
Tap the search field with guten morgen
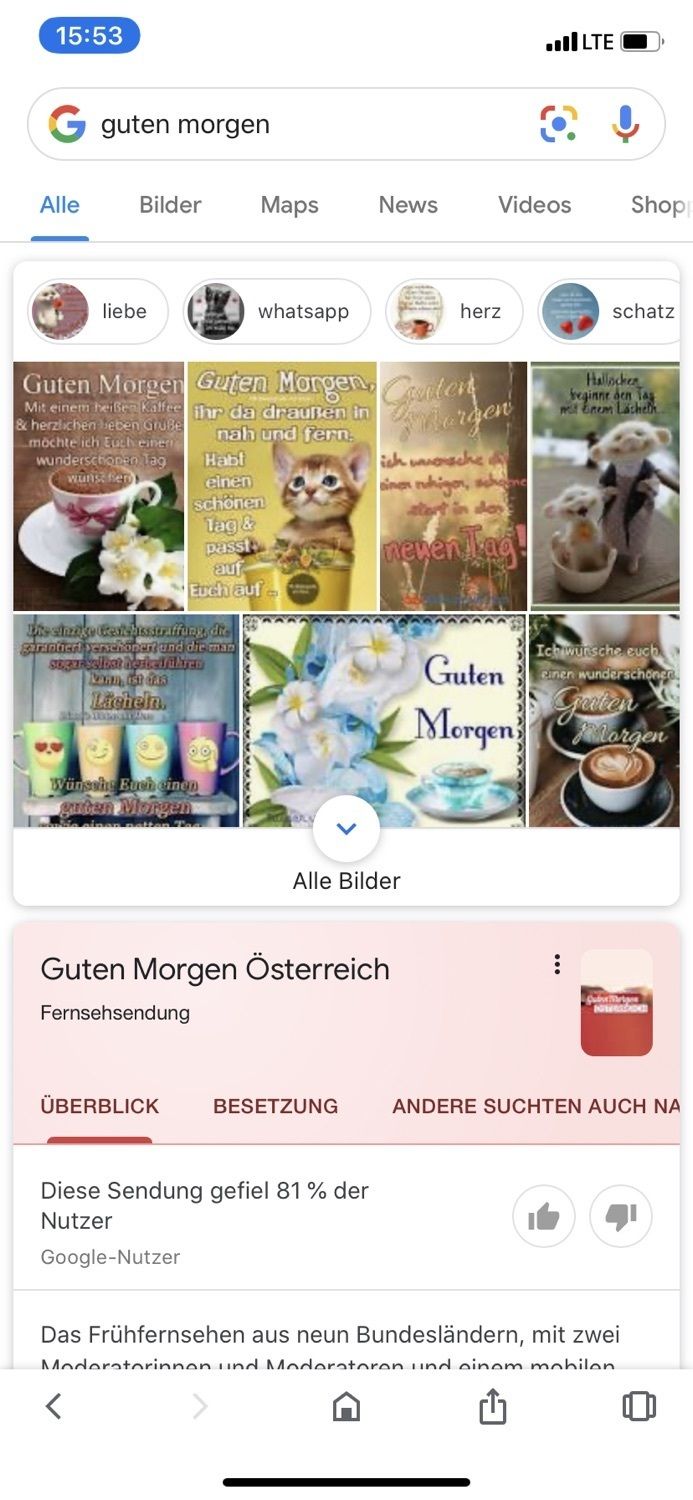(x=300, y=125)
